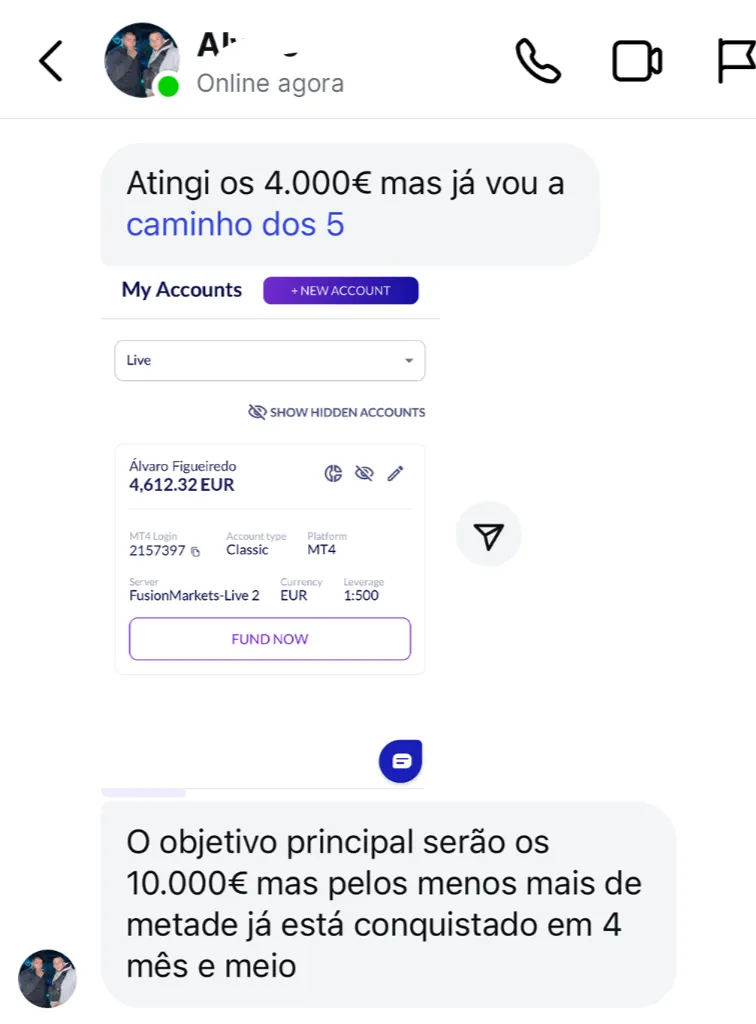This screenshot has height=1024, width=756.
Task: Edit the account with the pencil icon
Action: coord(396,473)
